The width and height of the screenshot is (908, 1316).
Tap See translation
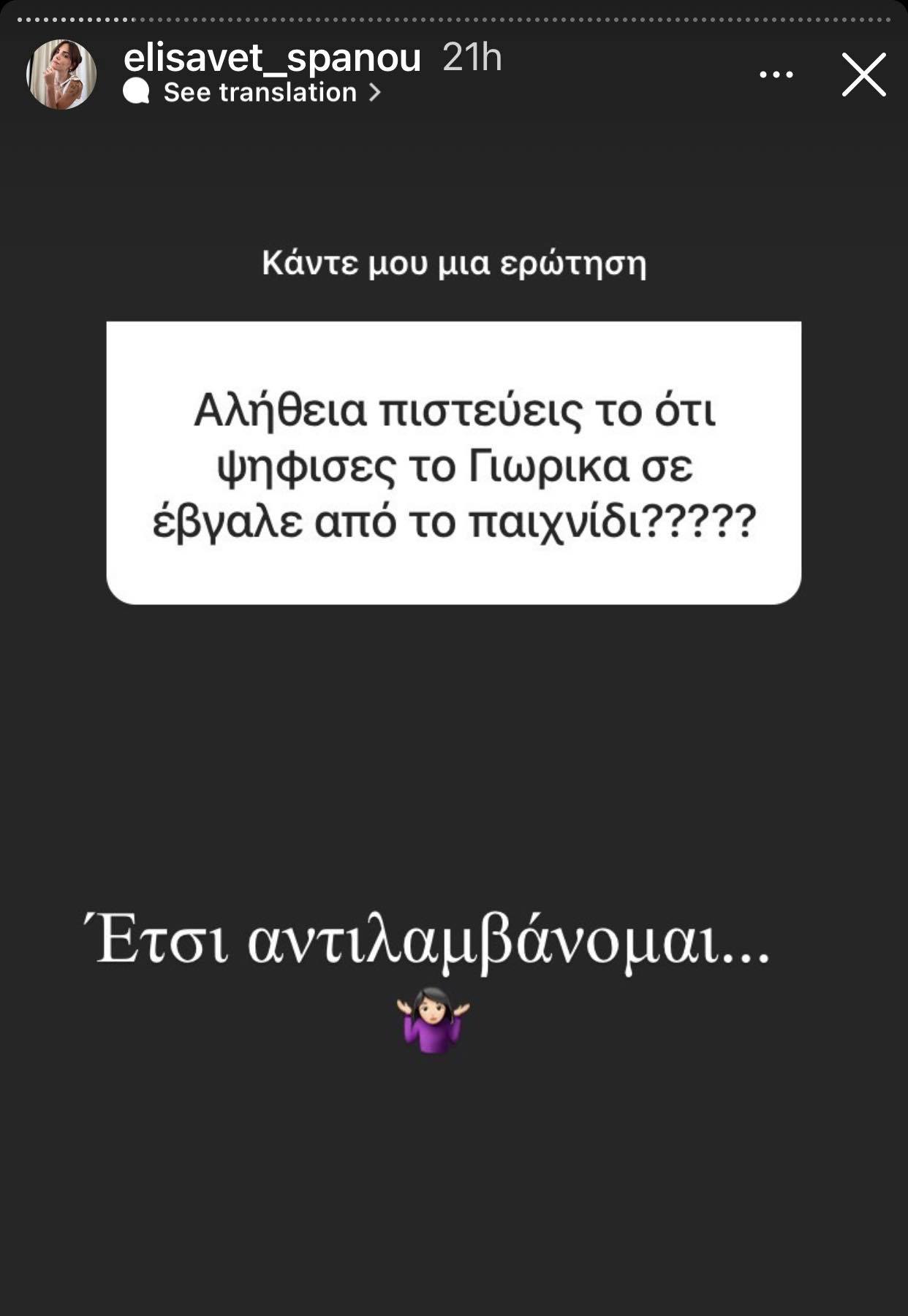point(260,93)
